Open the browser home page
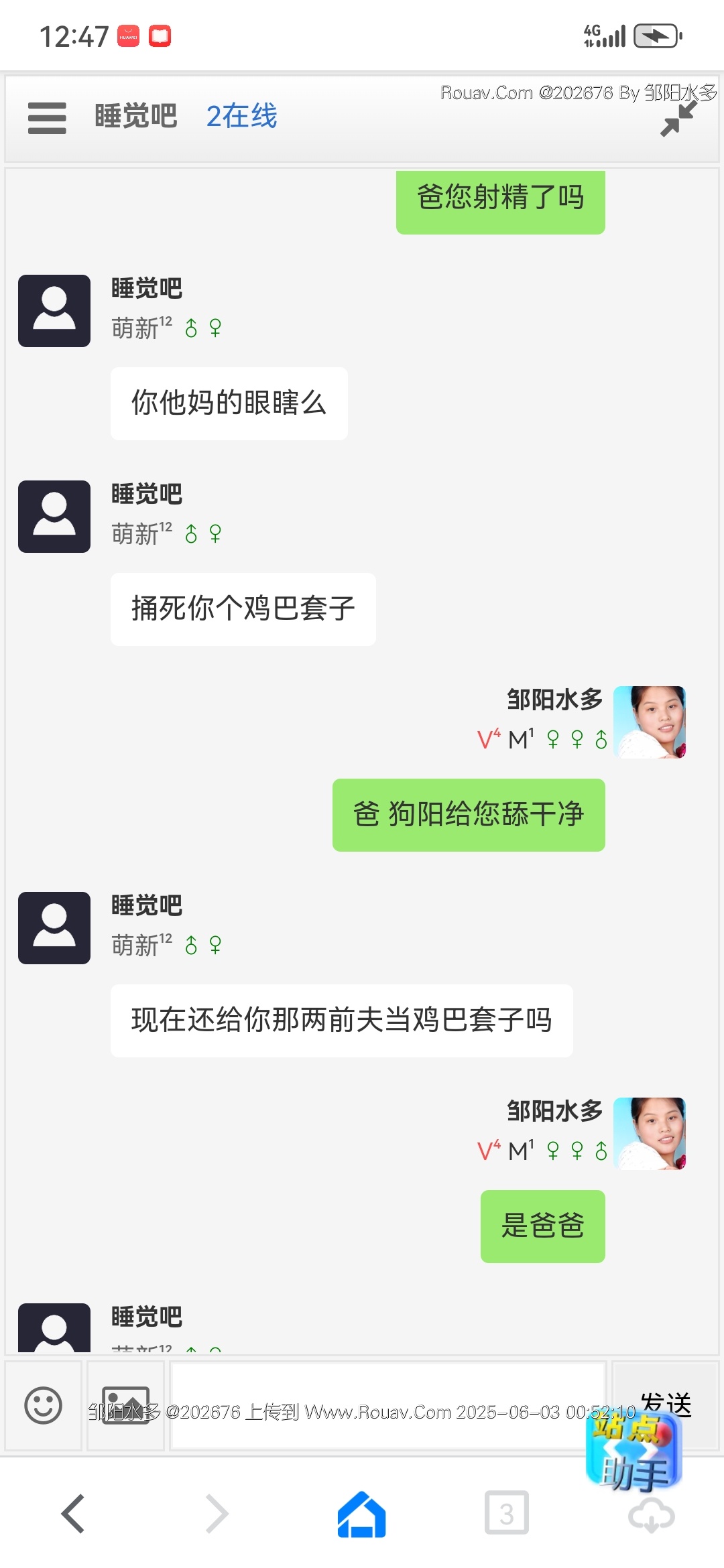Image resolution: width=724 pixels, height=1568 pixels. tap(362, 1514)
